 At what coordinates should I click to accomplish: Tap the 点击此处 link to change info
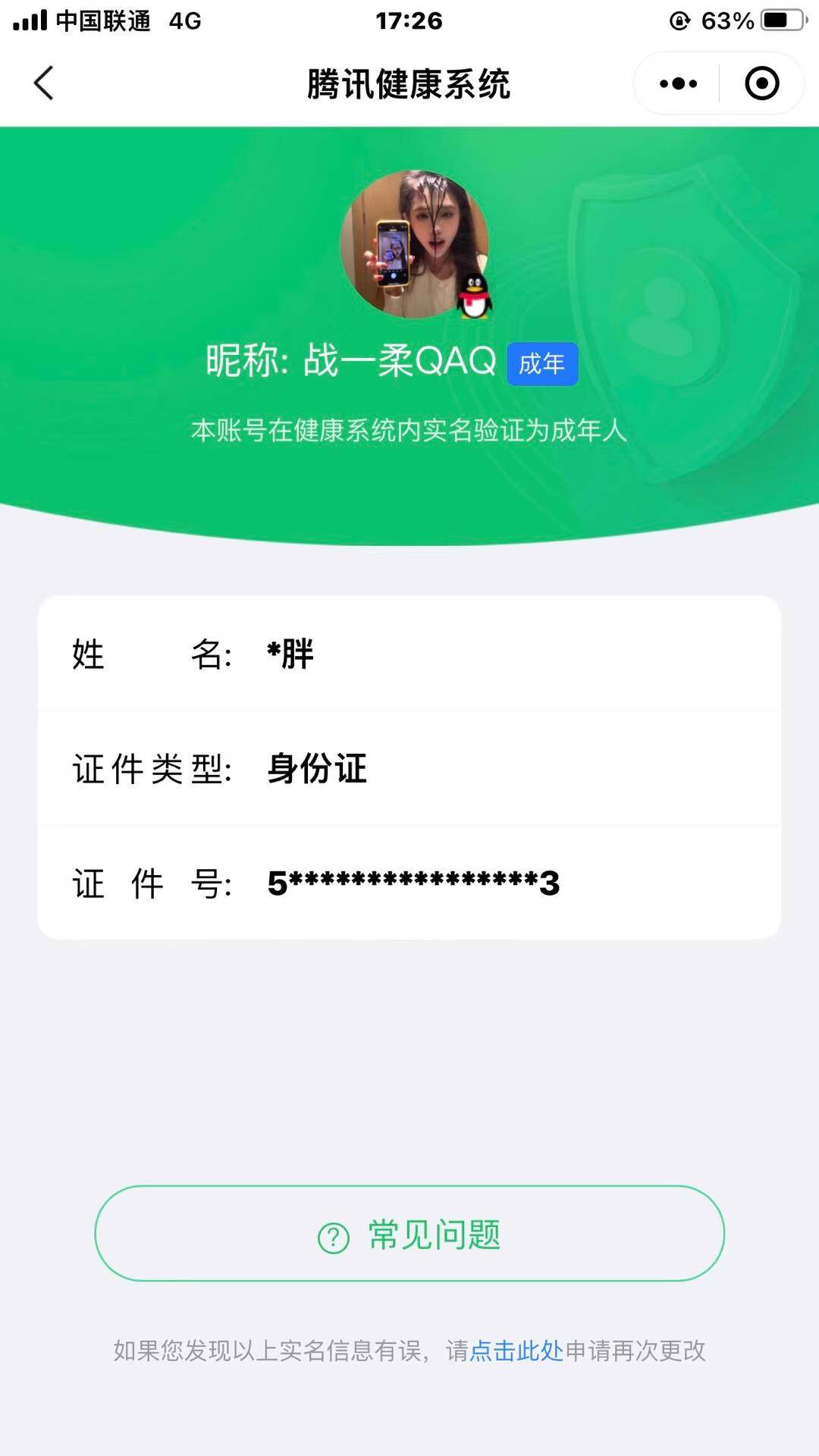(516, 1351)
